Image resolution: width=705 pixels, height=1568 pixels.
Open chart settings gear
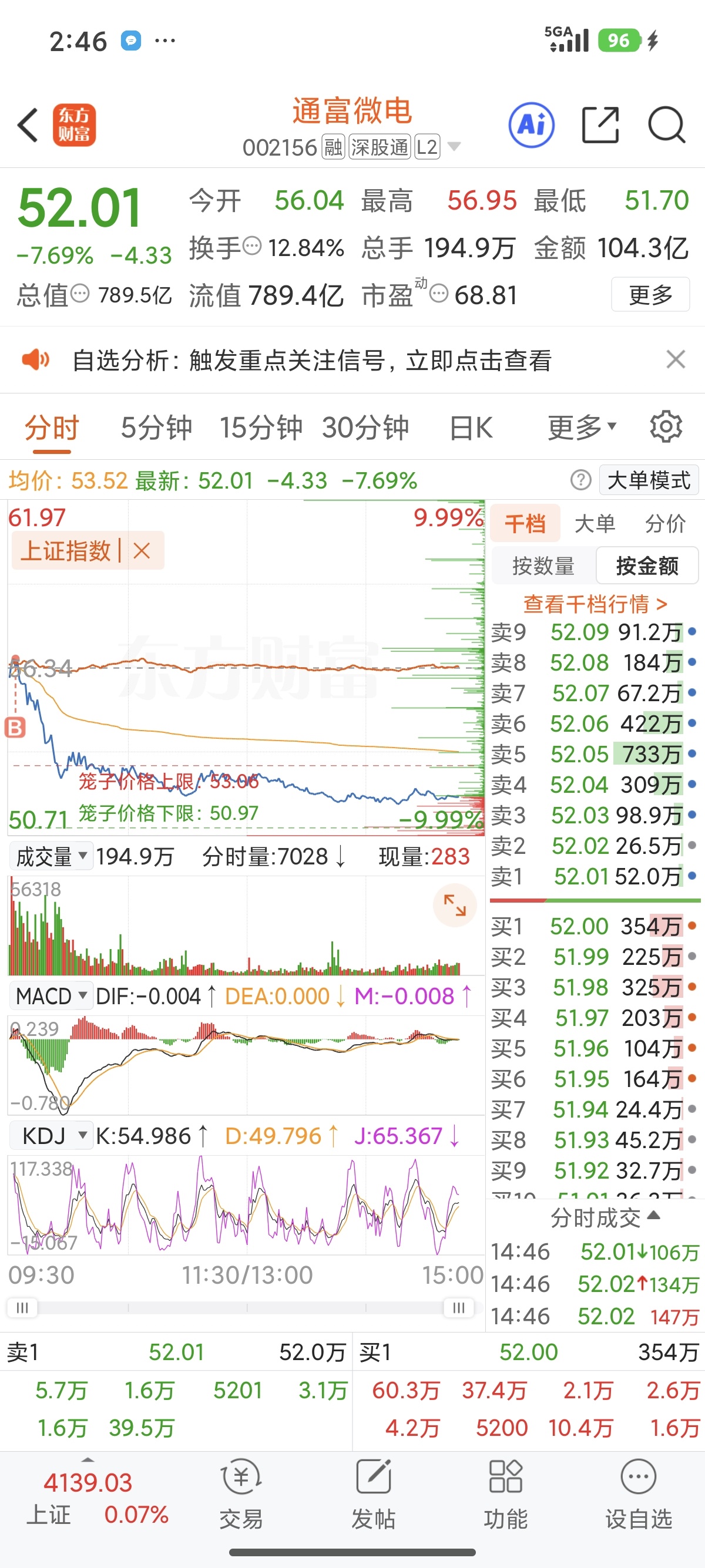666,428
